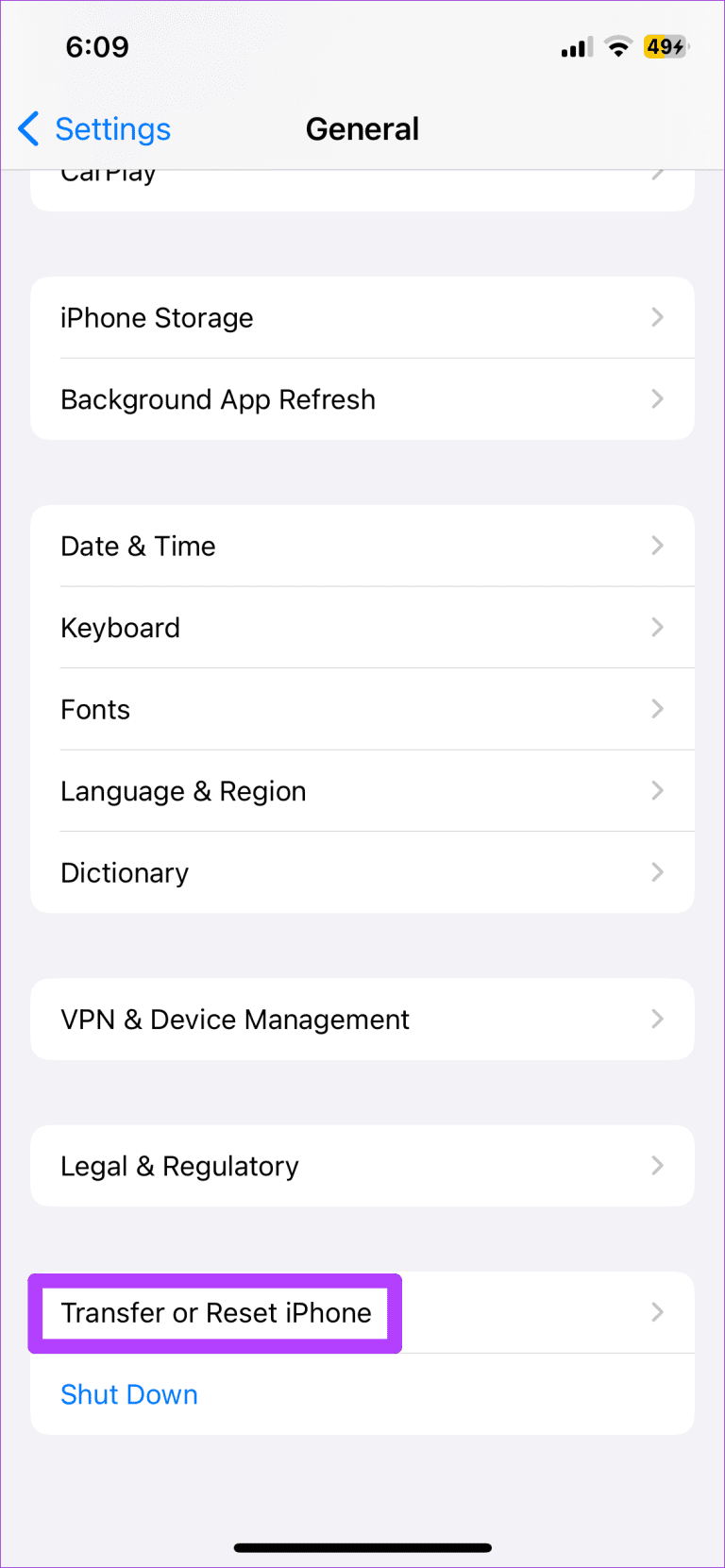
Task: Tap the Wi-Fi status icon
Action: 618,46
